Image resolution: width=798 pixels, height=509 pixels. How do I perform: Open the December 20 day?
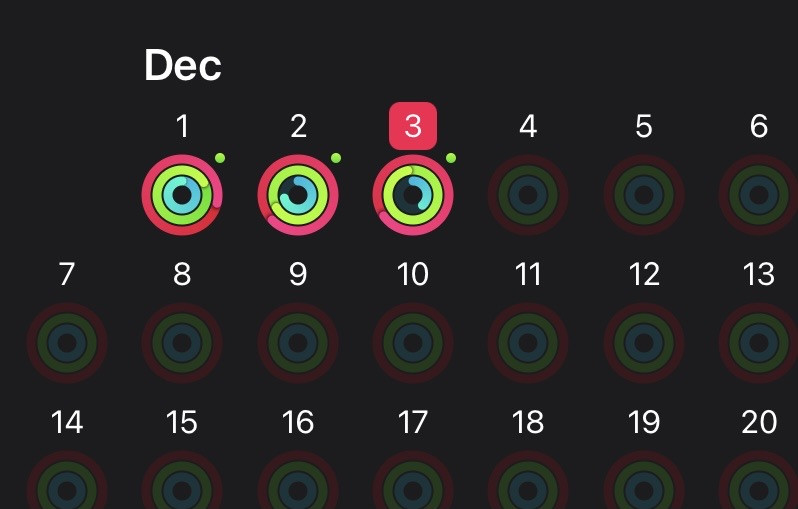(x=759, y=482)
